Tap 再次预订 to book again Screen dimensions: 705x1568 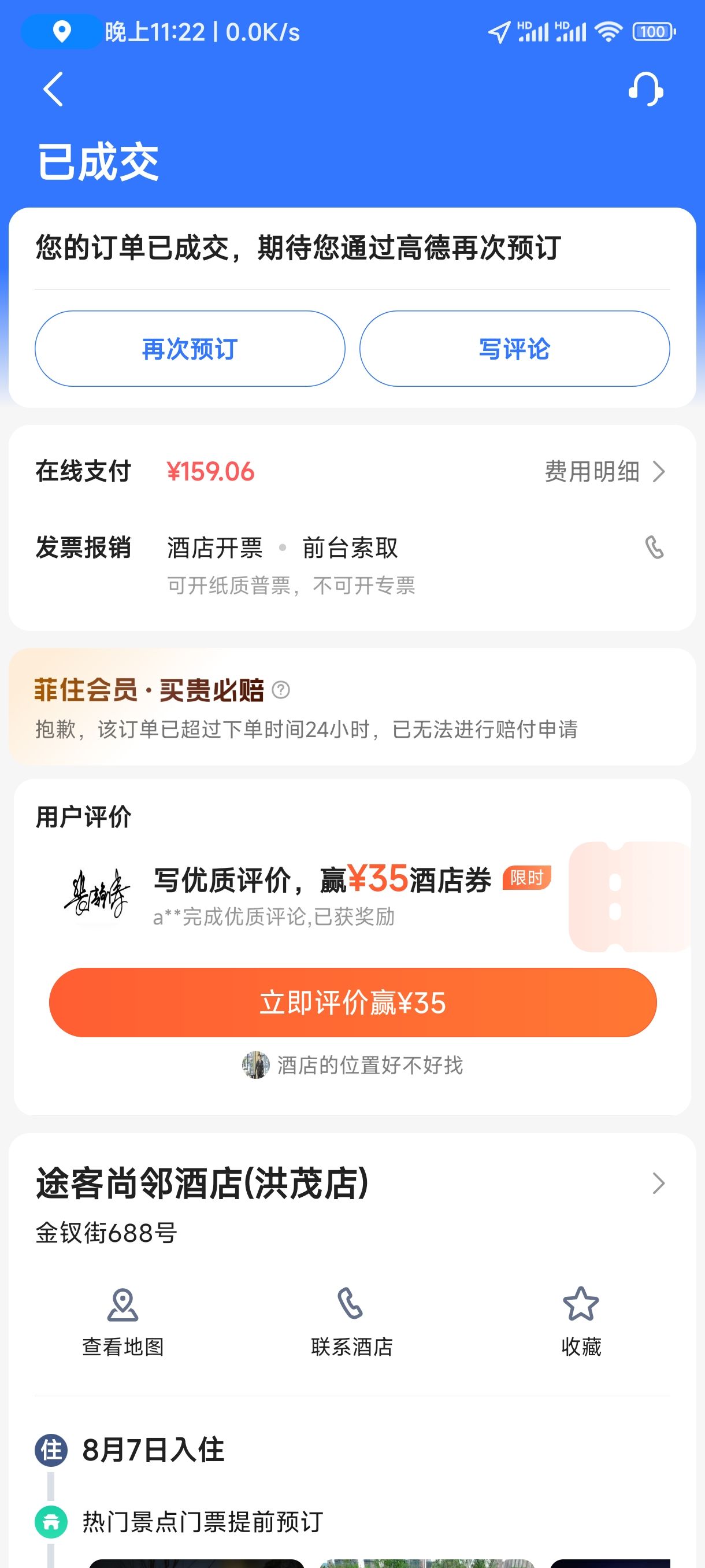190,349
